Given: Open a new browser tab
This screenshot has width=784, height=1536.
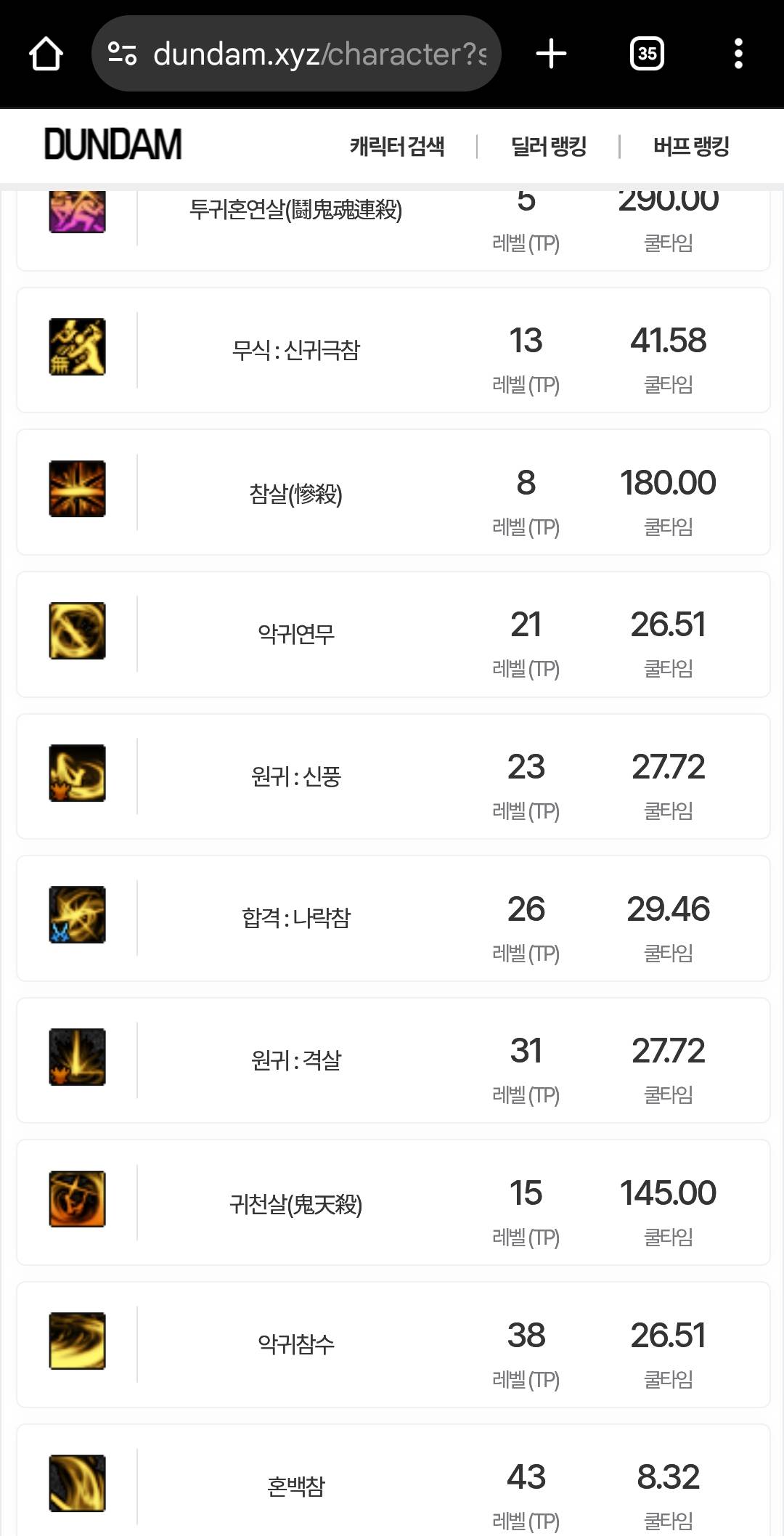Looking at the screenshot, I should point(551,54).
